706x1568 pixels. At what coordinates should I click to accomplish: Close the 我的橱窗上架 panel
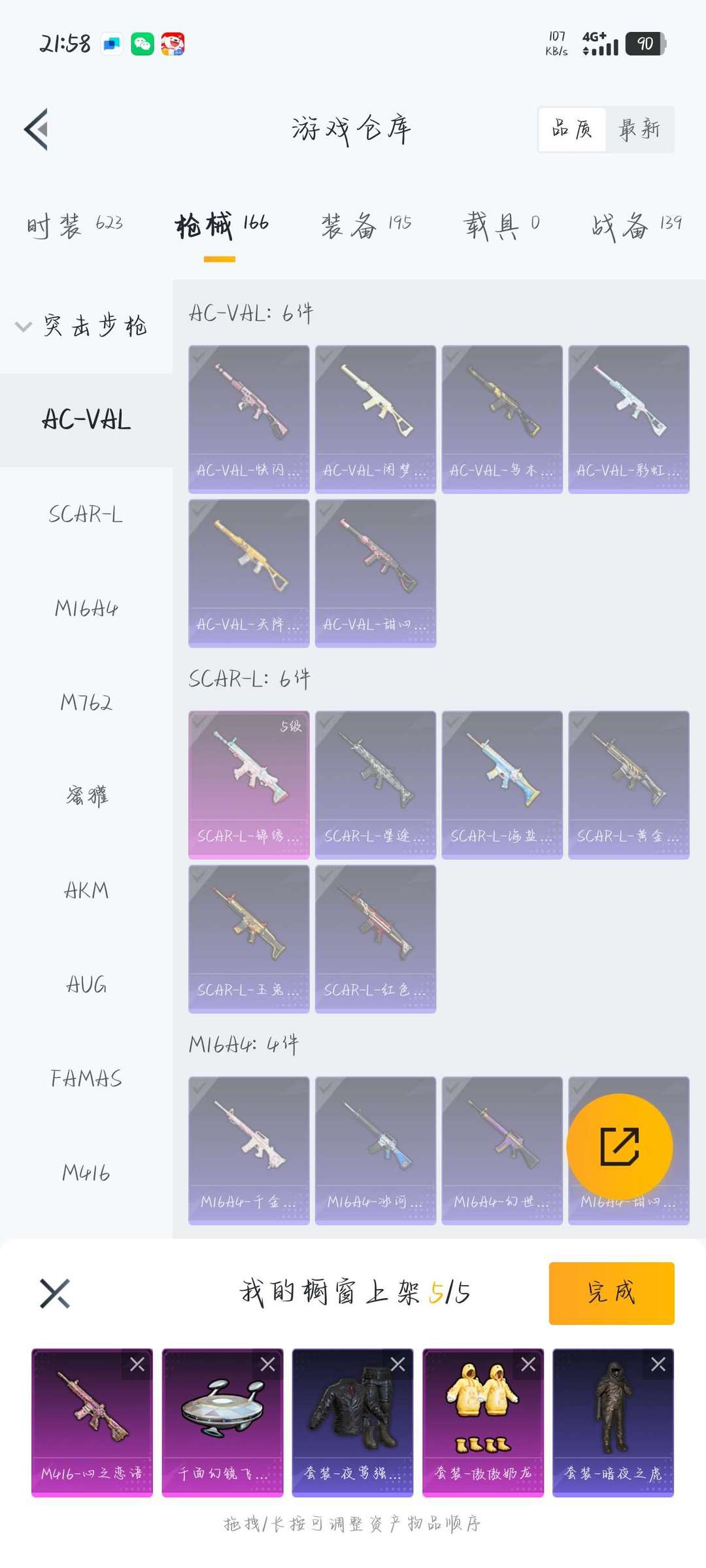[55, 1294]
